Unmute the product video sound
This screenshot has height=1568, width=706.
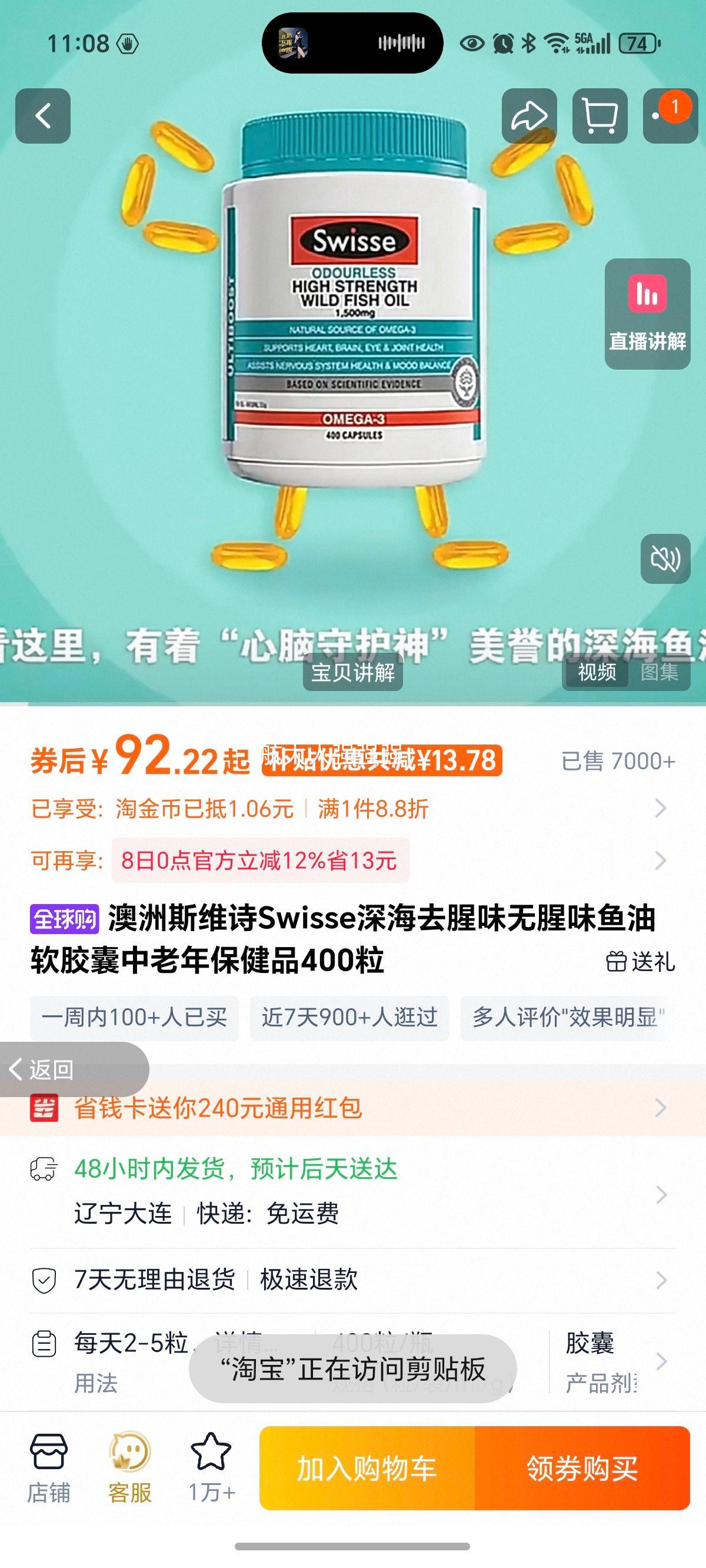click(665, 559)
